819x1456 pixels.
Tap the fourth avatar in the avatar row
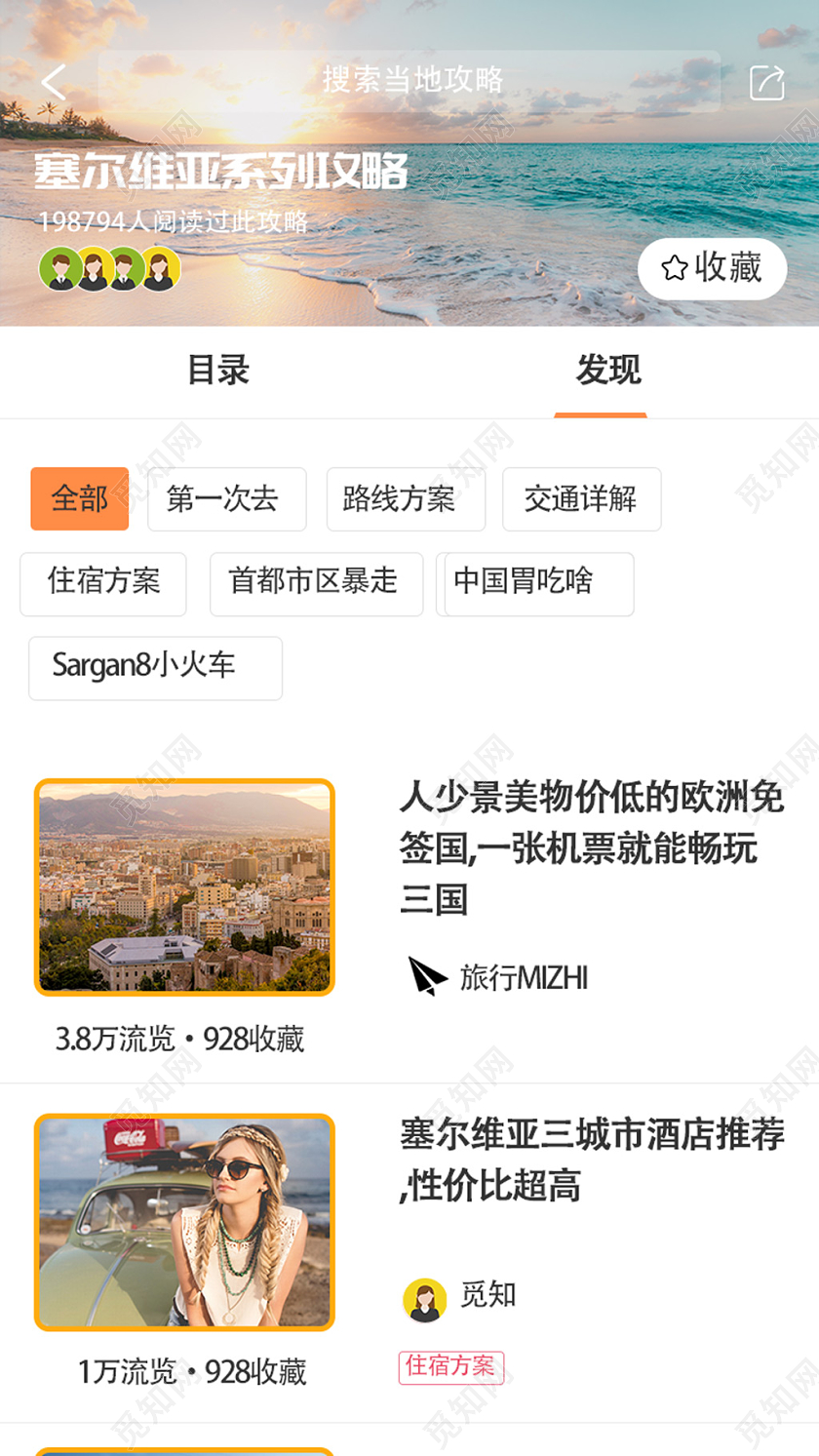click(x=159, y=269)
